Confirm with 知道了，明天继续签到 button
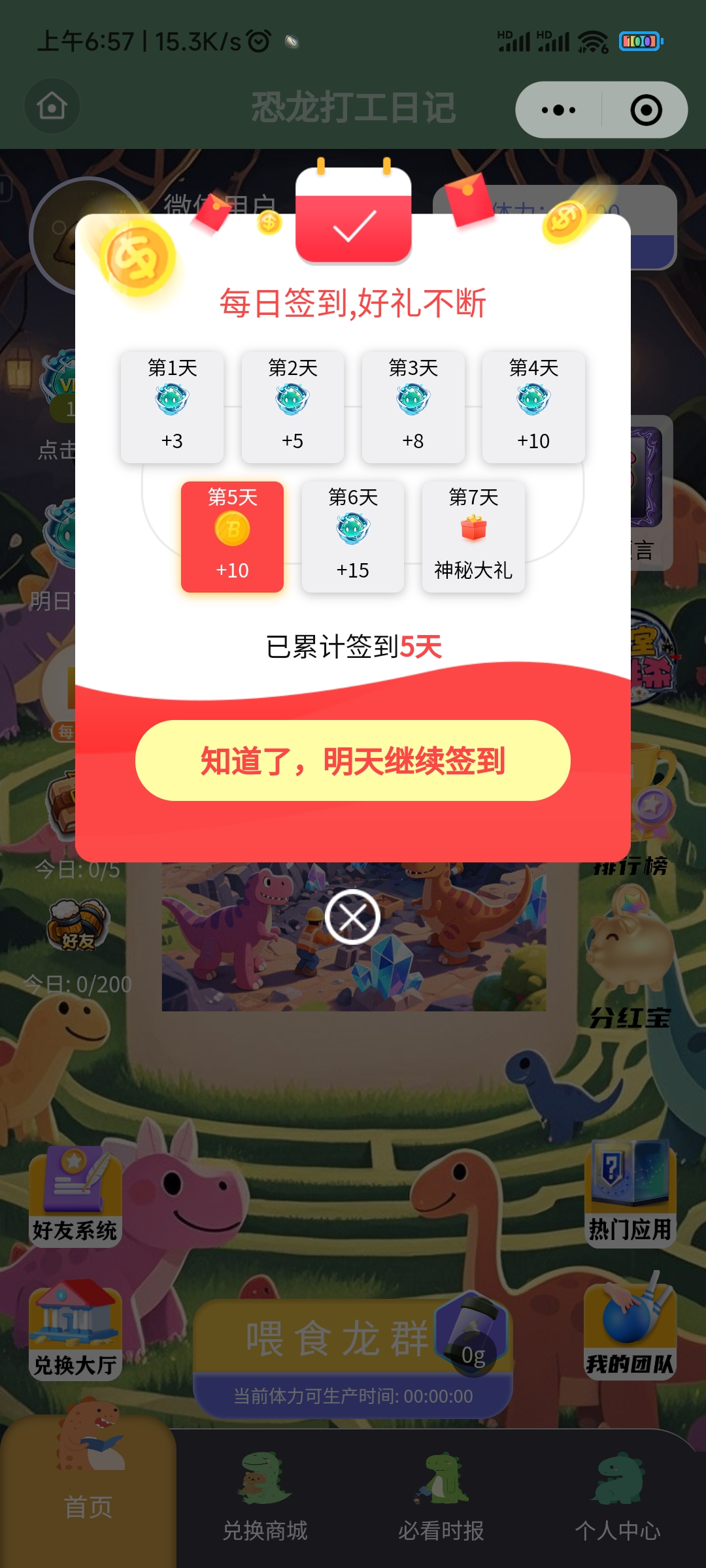Viewport: 706px width, 1568px height. (x=353, y=760)
